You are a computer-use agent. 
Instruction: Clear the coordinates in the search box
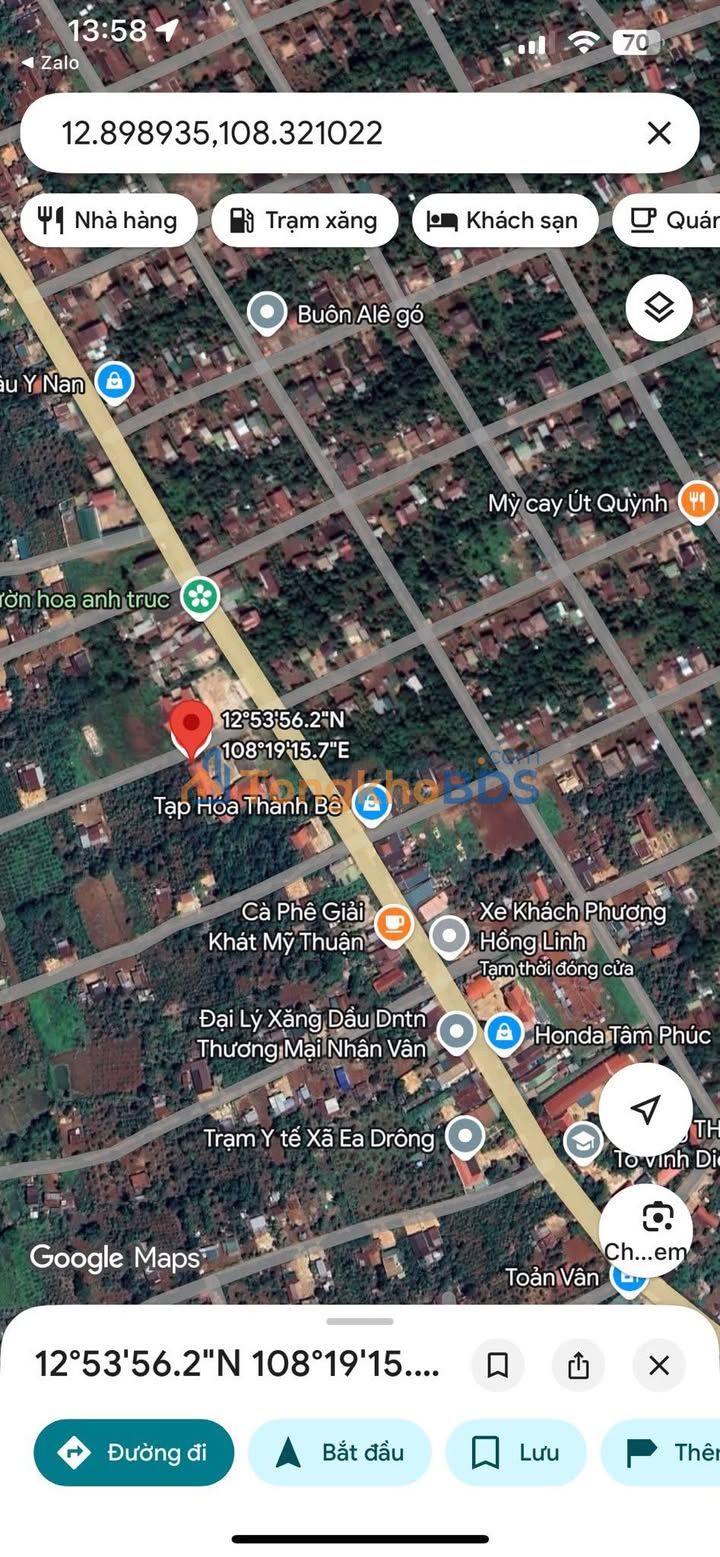pyautogui.click(x=659, y=133)
